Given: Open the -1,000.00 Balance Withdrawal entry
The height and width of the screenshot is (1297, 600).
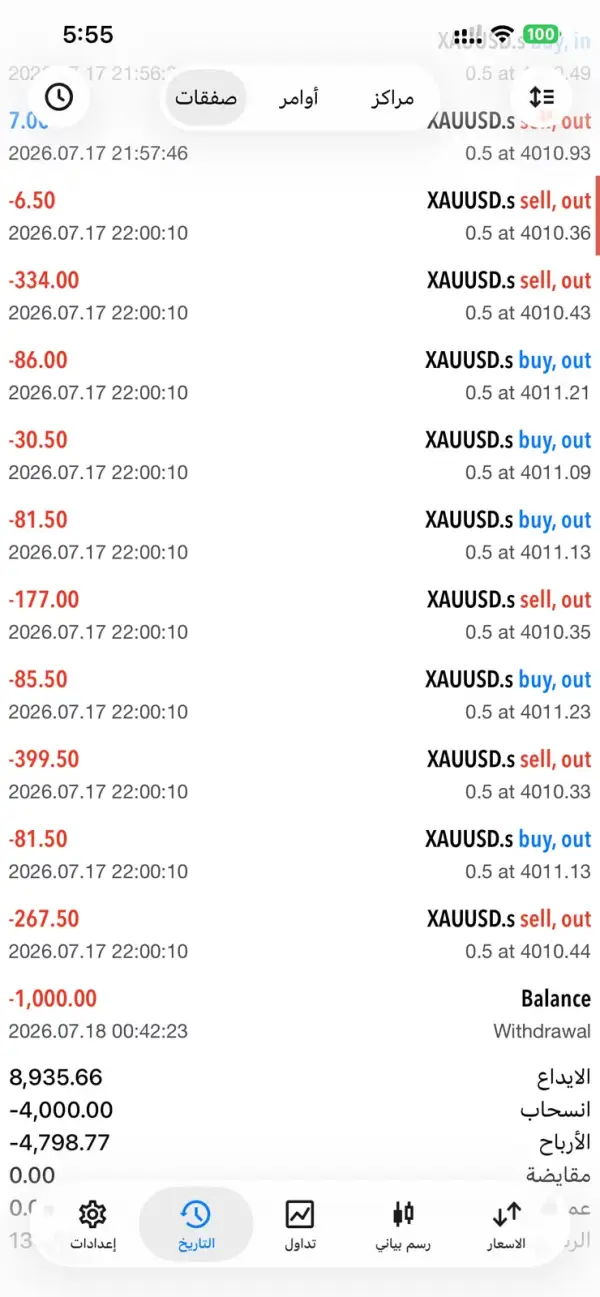Looking at the screenshot, I should pyautogui.click(x=300, y=1014).
